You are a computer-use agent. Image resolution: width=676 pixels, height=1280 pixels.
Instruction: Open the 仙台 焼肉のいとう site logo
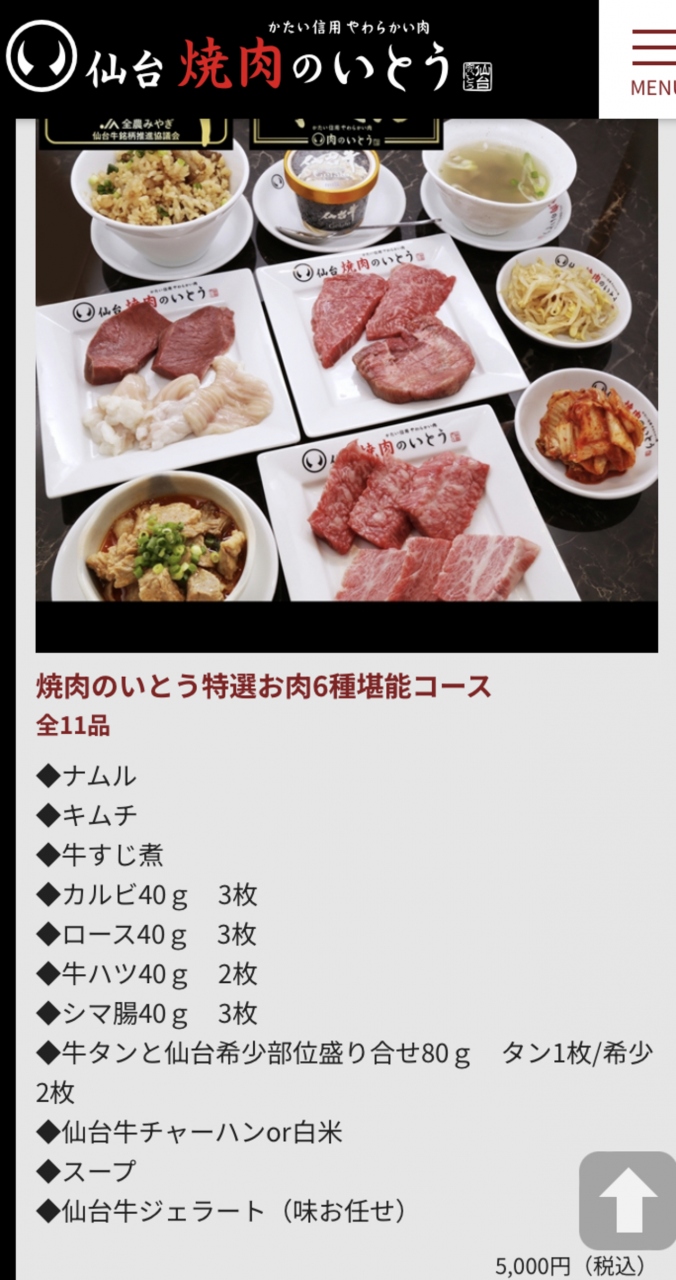(250, 57)
